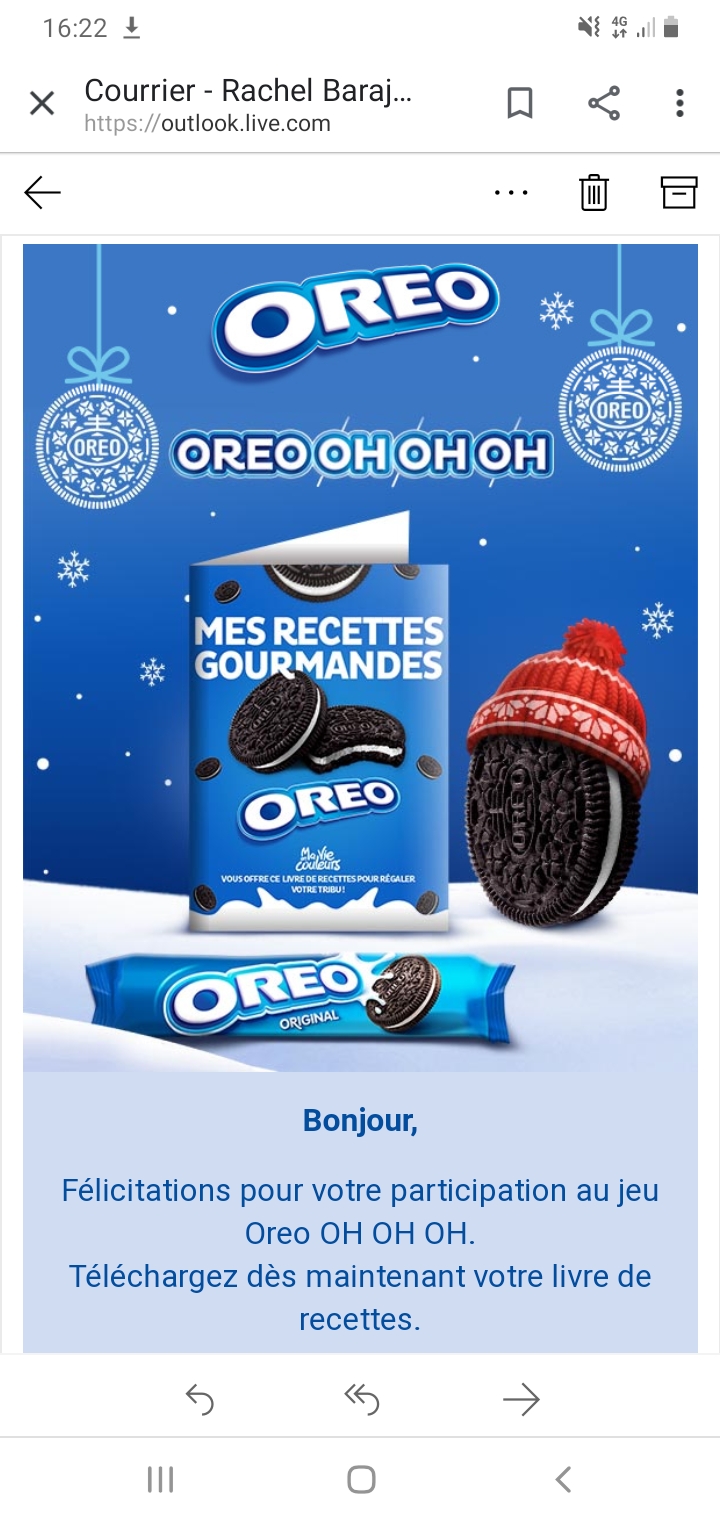Go to the Android home screen
Image resolution: width=720 pixels, height=1520 pixels.
[x=361, y=1479]
